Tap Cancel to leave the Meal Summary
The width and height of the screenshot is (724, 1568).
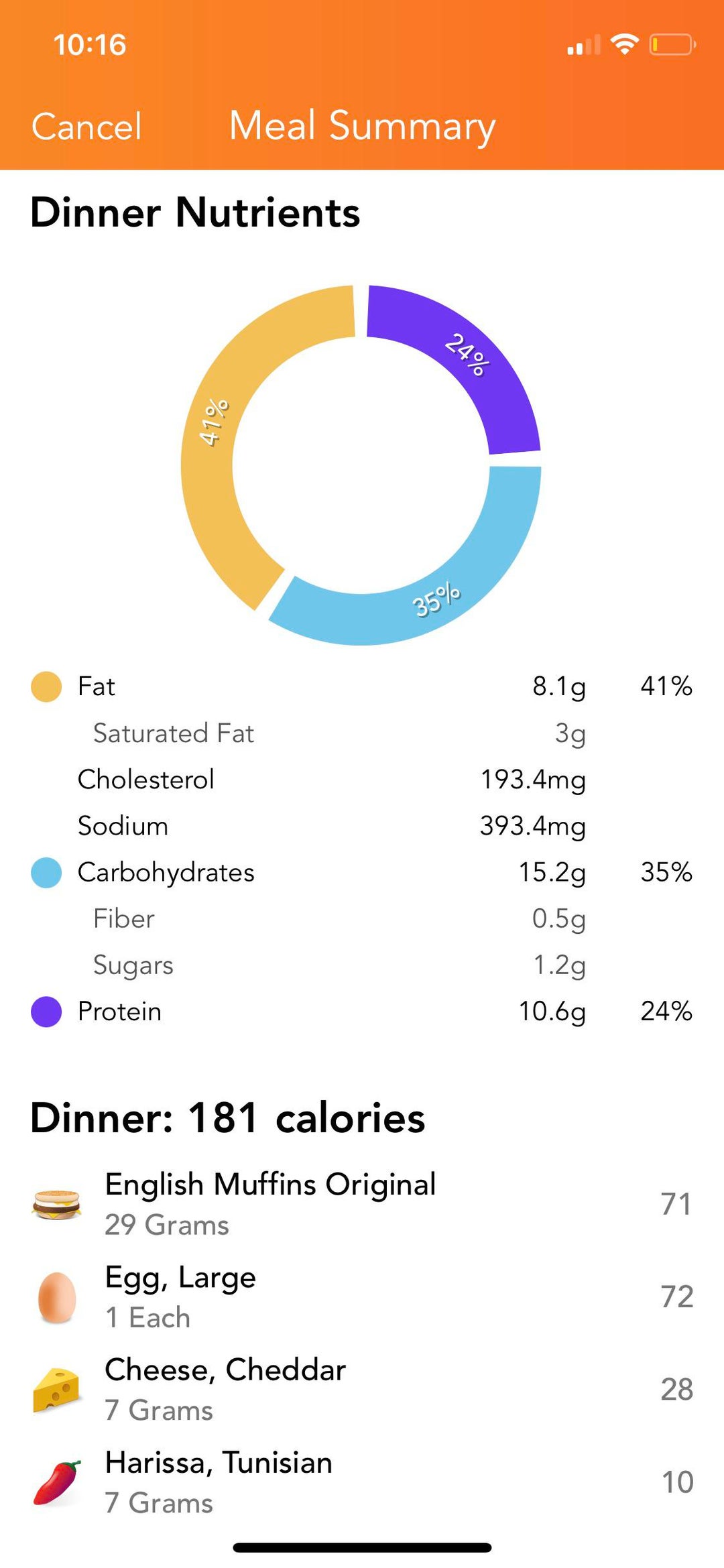[x=86, y=126]
